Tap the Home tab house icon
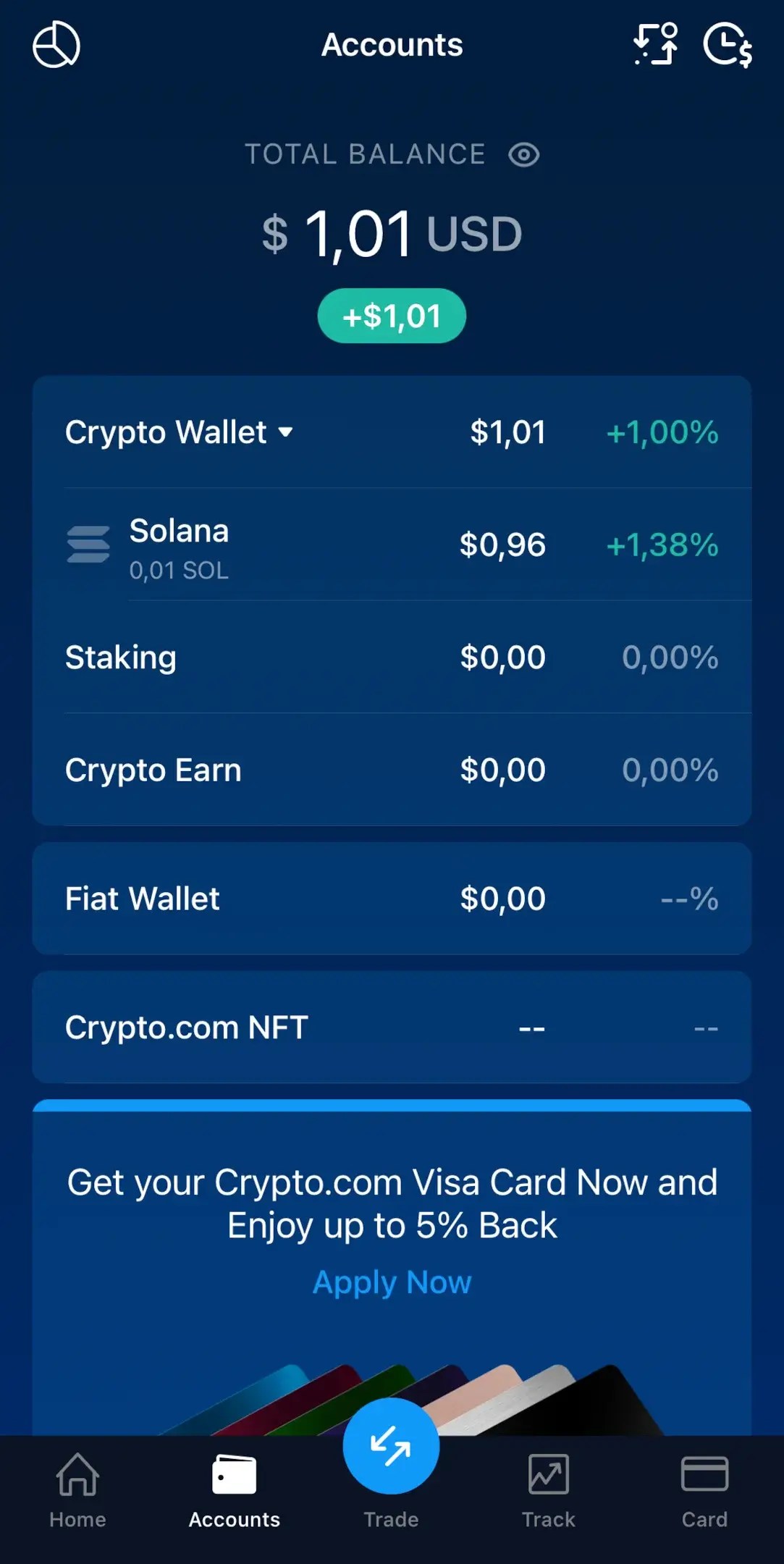The height and width of the screenshot is (1564, 784). 77,1474
